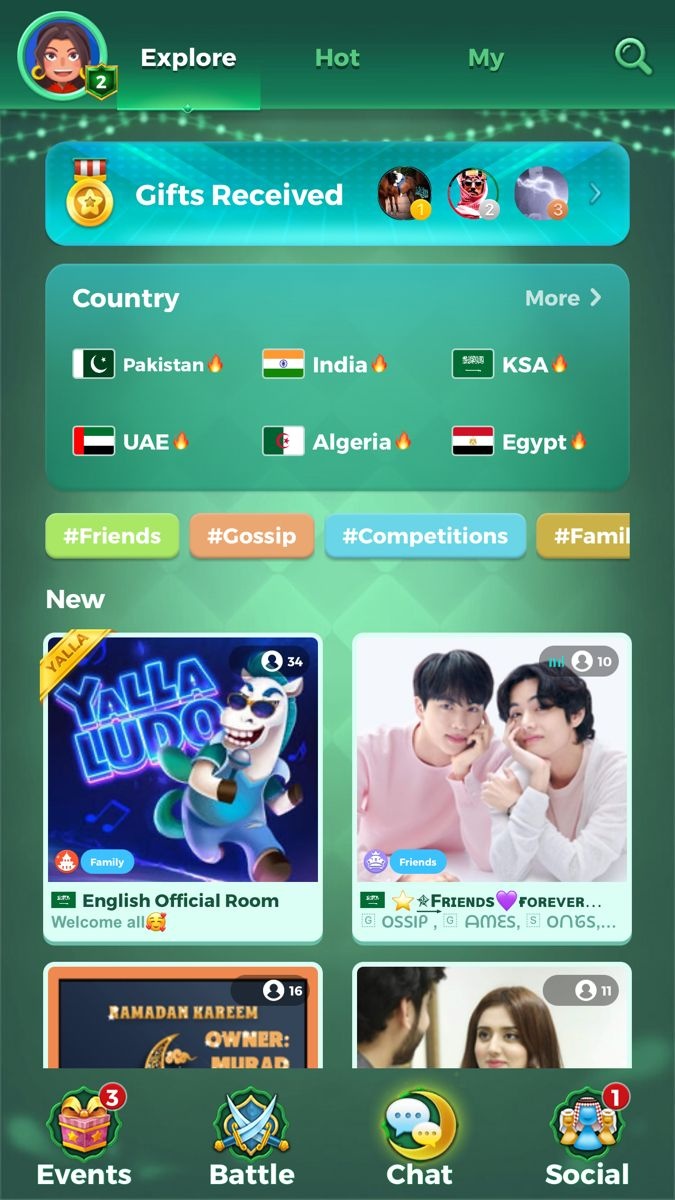The width and height of the screenshot is (675, 1200).
Task: Switch to the Hot tab
Action: tap(337, 58)
